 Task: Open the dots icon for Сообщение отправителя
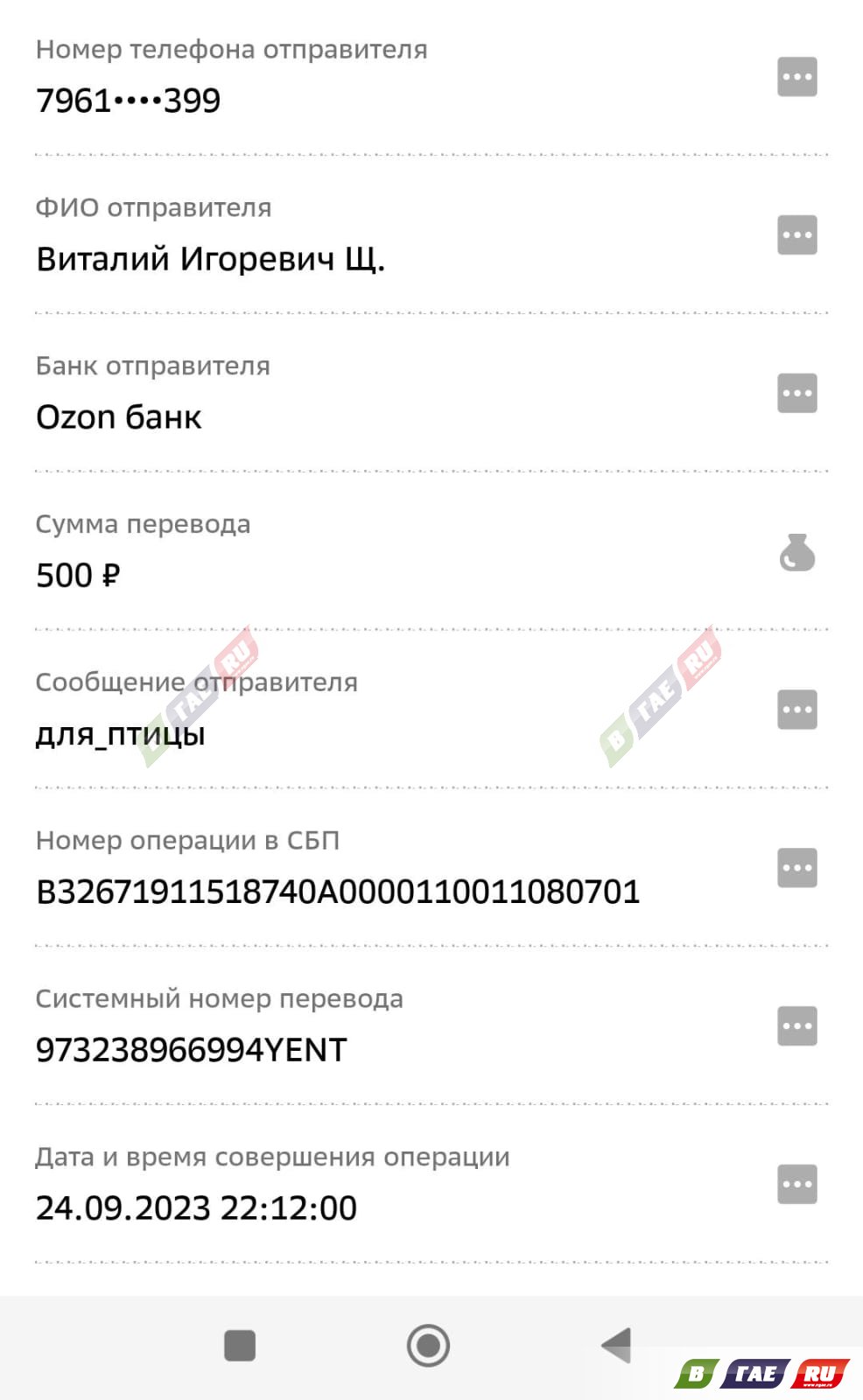coord(796,710)
